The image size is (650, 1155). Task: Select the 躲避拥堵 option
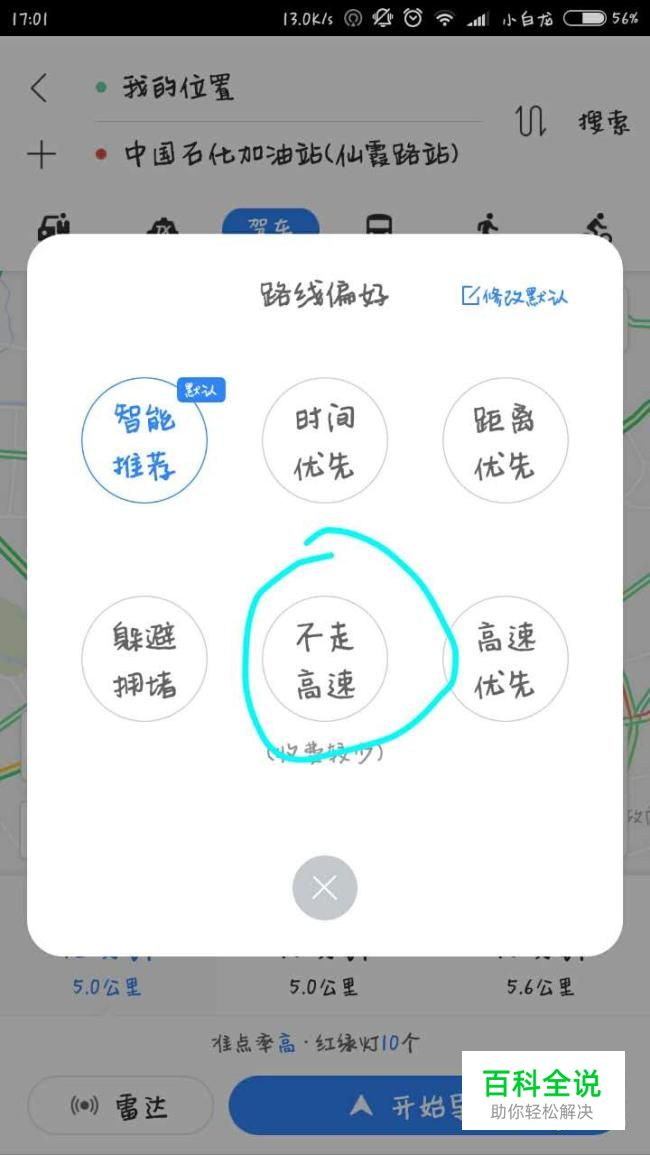[144, 659]
